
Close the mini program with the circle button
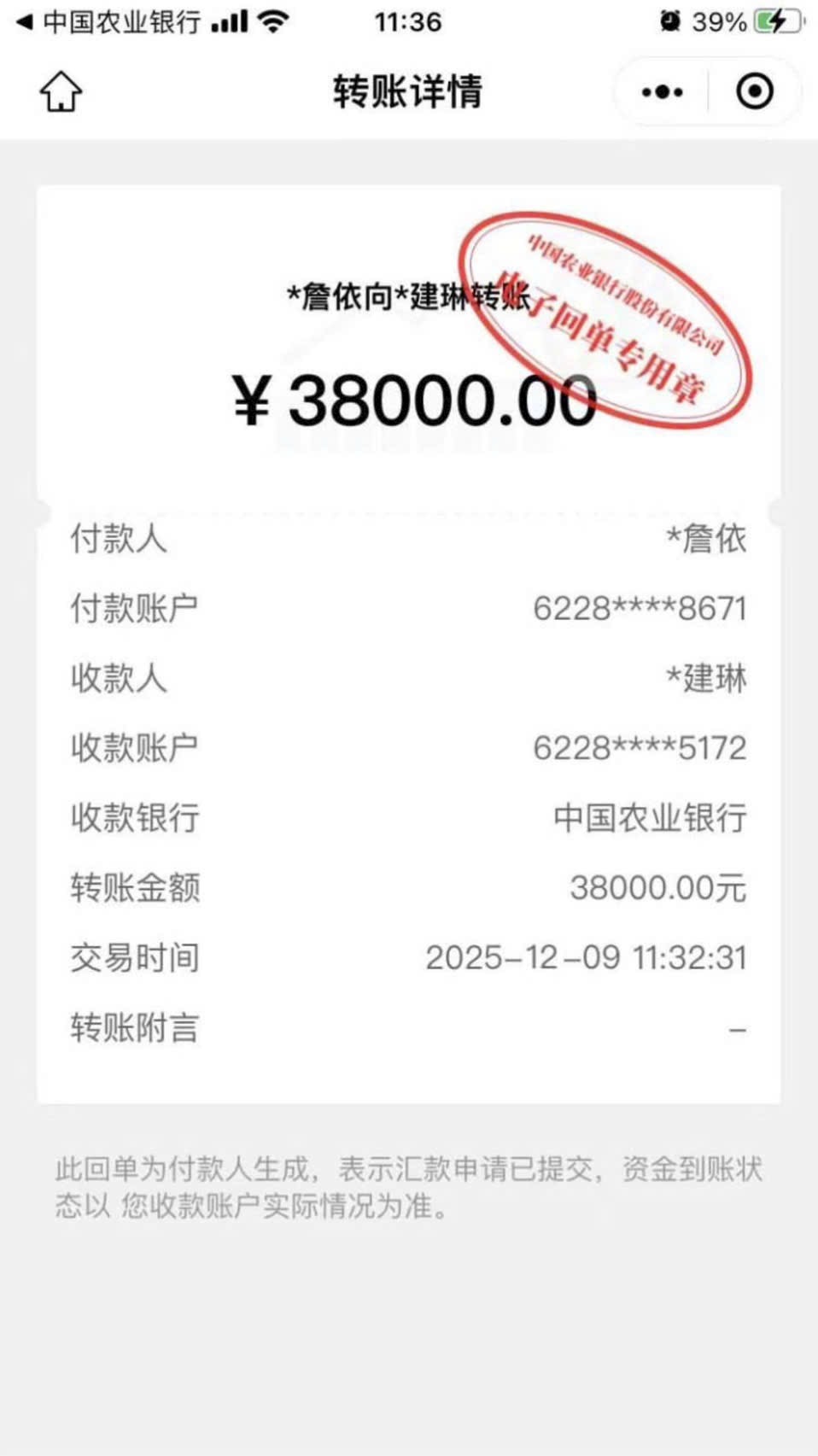pyautogui.click(x=755, y=91)
